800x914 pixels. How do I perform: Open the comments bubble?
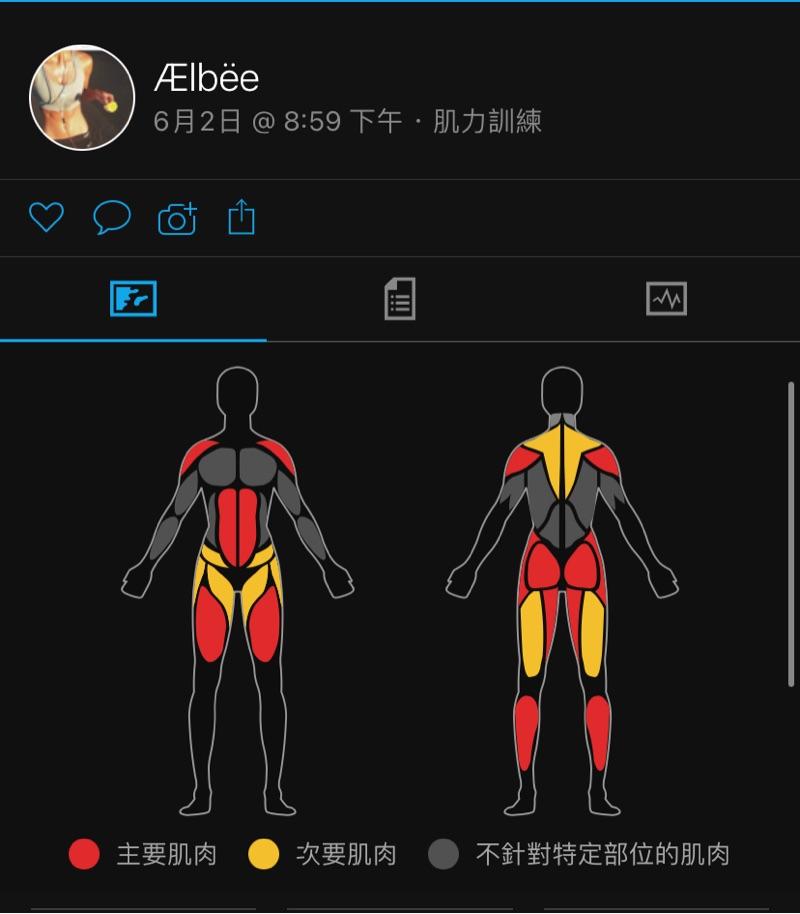click(x=111, y=217)
